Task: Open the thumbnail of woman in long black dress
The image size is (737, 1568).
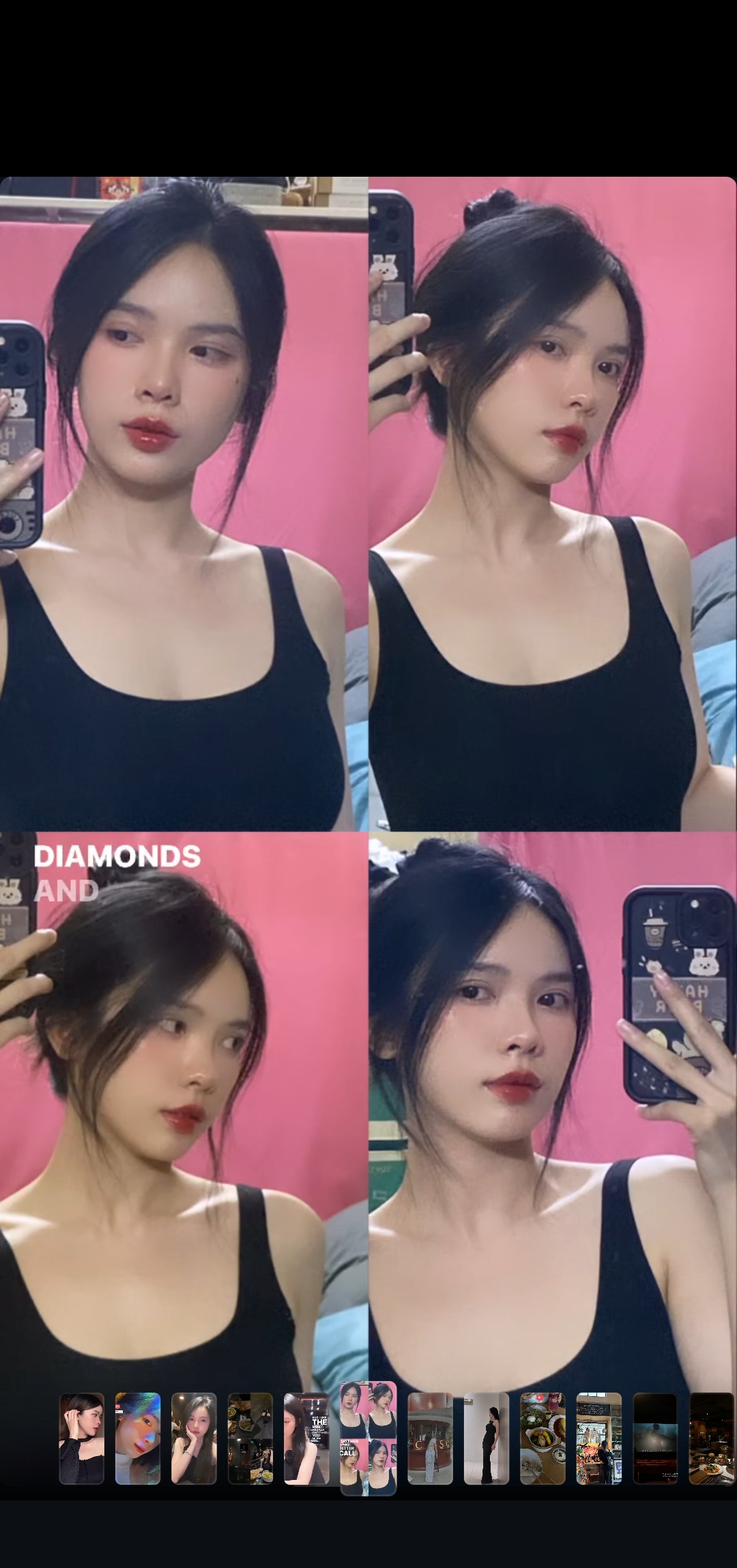Action: point(487,1438)
